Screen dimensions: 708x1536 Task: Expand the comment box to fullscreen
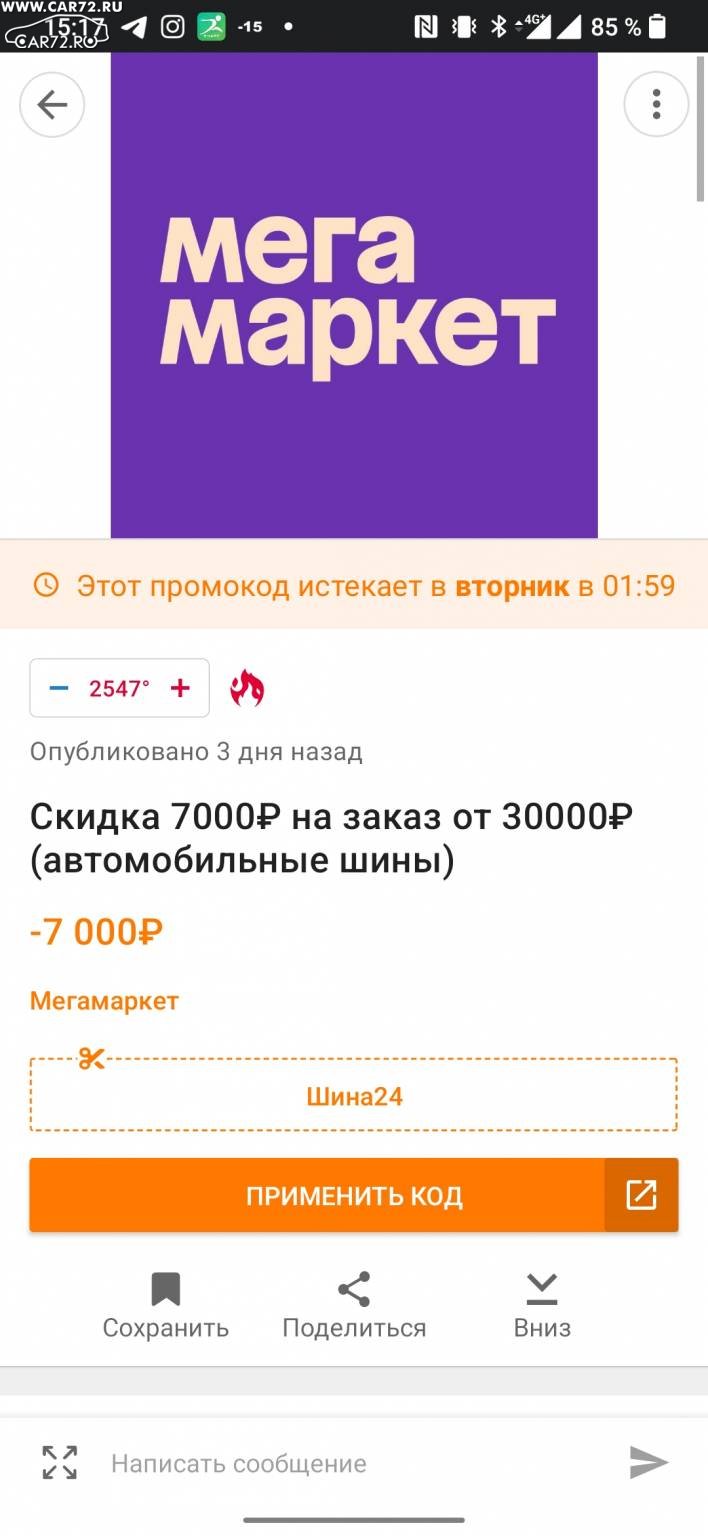coord(60,1463)
